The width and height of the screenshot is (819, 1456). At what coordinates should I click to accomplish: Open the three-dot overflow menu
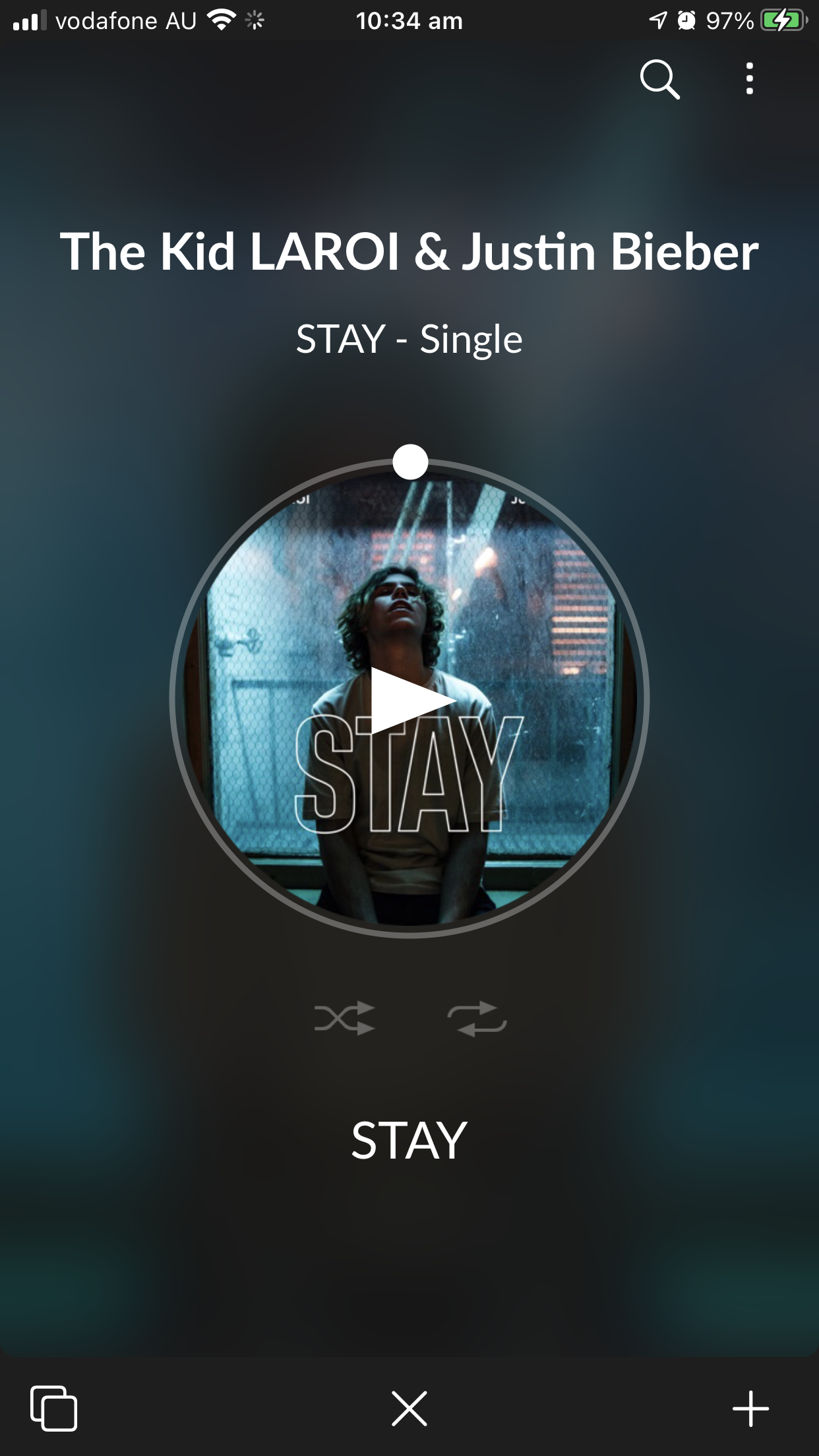coord(749,79)
